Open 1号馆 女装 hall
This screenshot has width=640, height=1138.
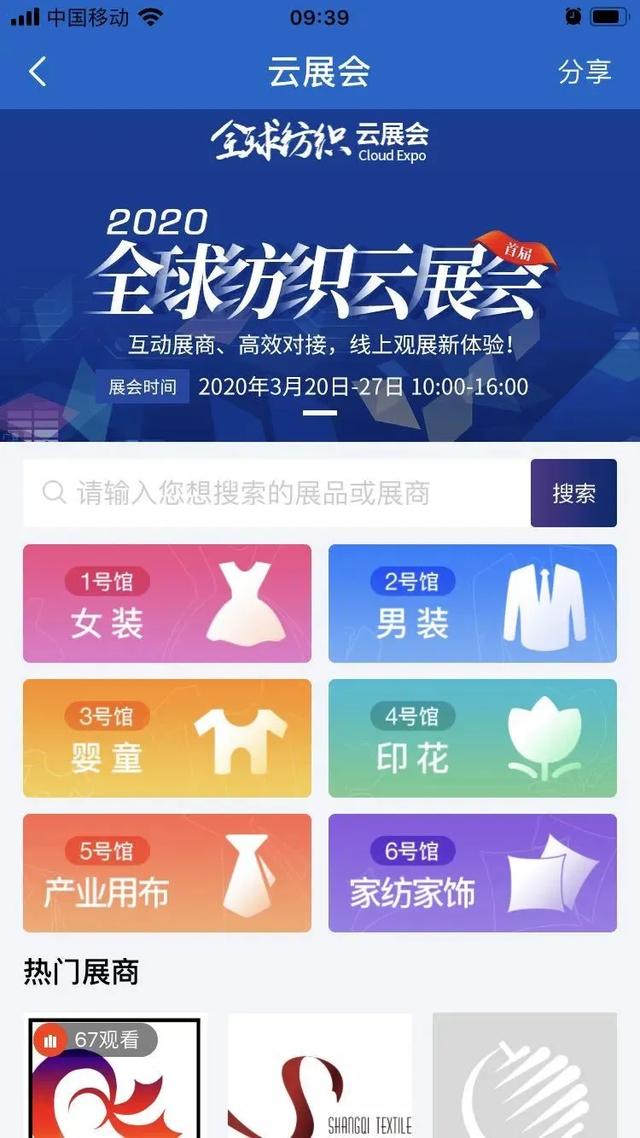167,603
